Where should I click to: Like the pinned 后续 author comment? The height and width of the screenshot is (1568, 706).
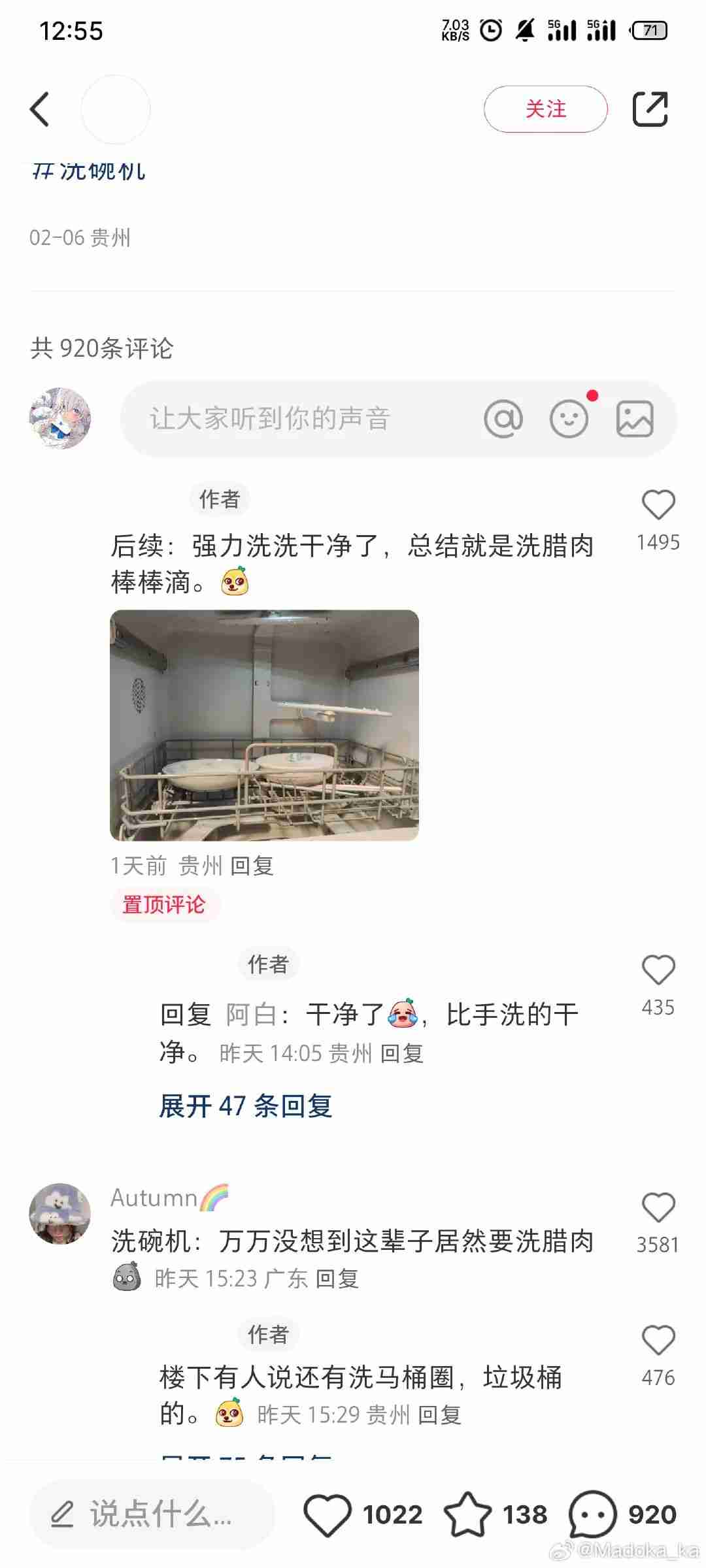(658, 506)
